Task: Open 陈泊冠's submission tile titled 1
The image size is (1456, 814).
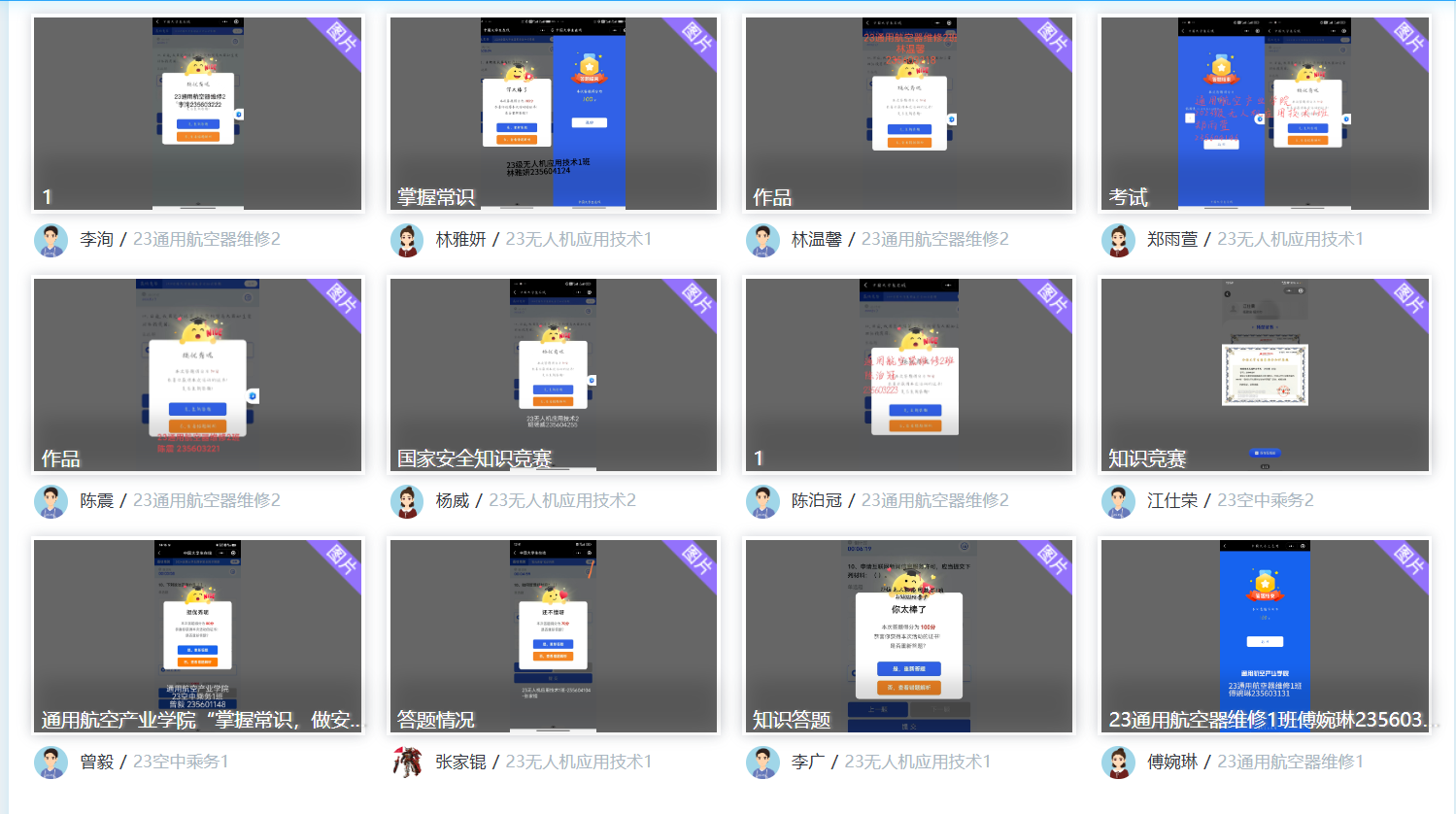Action: tap(908, 375)
